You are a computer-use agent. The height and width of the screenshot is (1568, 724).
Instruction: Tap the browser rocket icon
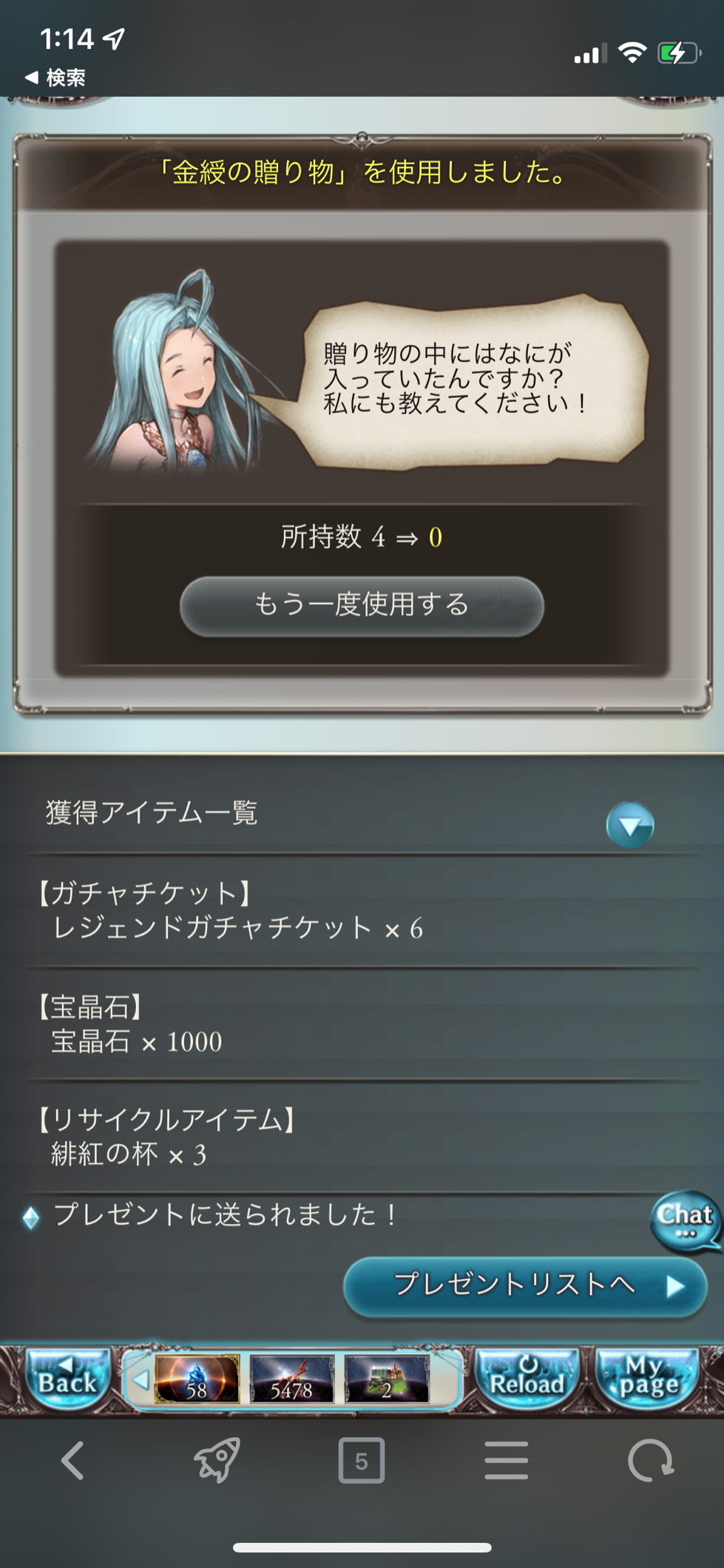coord(217,1461)
